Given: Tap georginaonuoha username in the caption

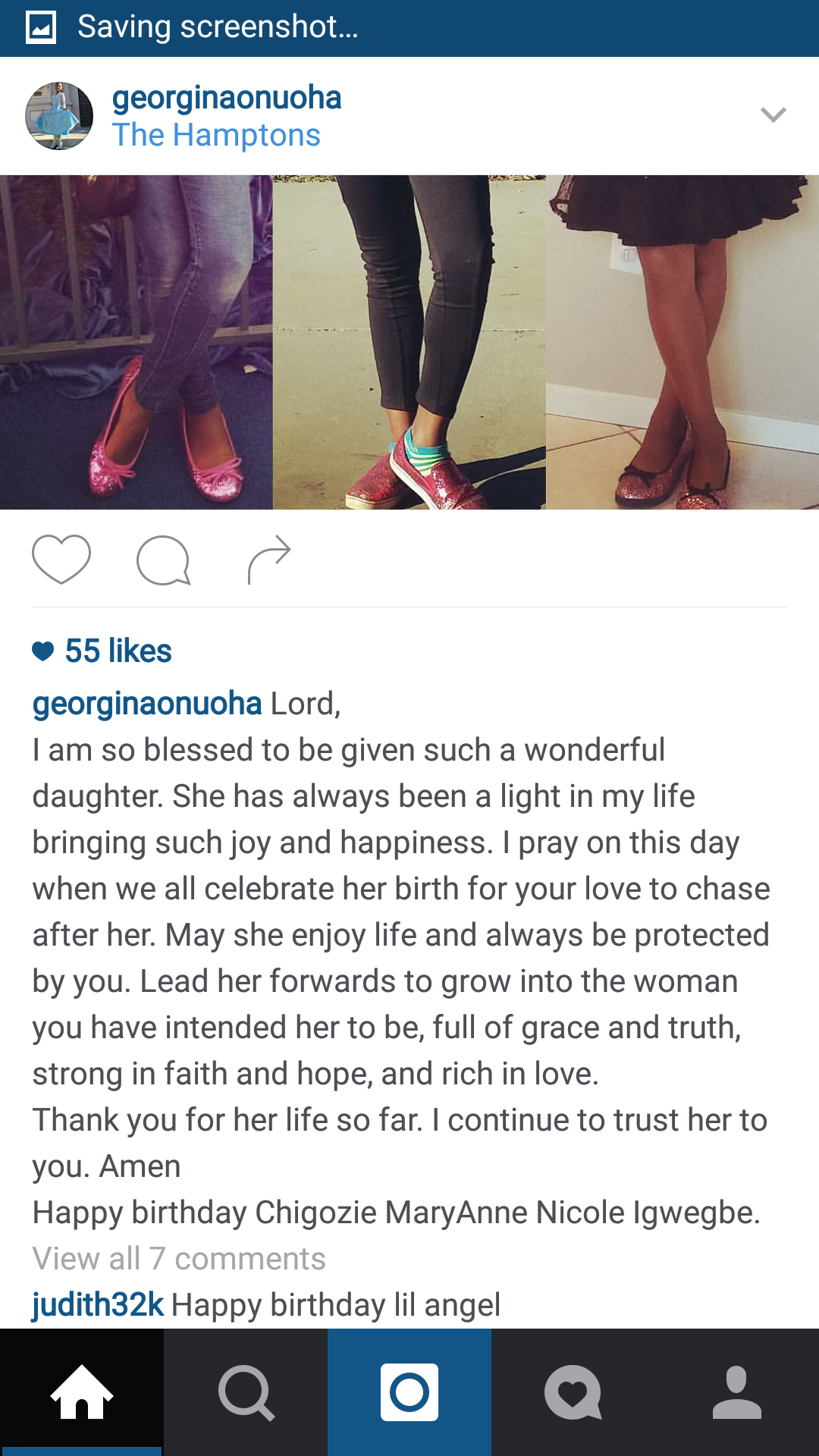Looking at the screenshot, I should point(147,704).
